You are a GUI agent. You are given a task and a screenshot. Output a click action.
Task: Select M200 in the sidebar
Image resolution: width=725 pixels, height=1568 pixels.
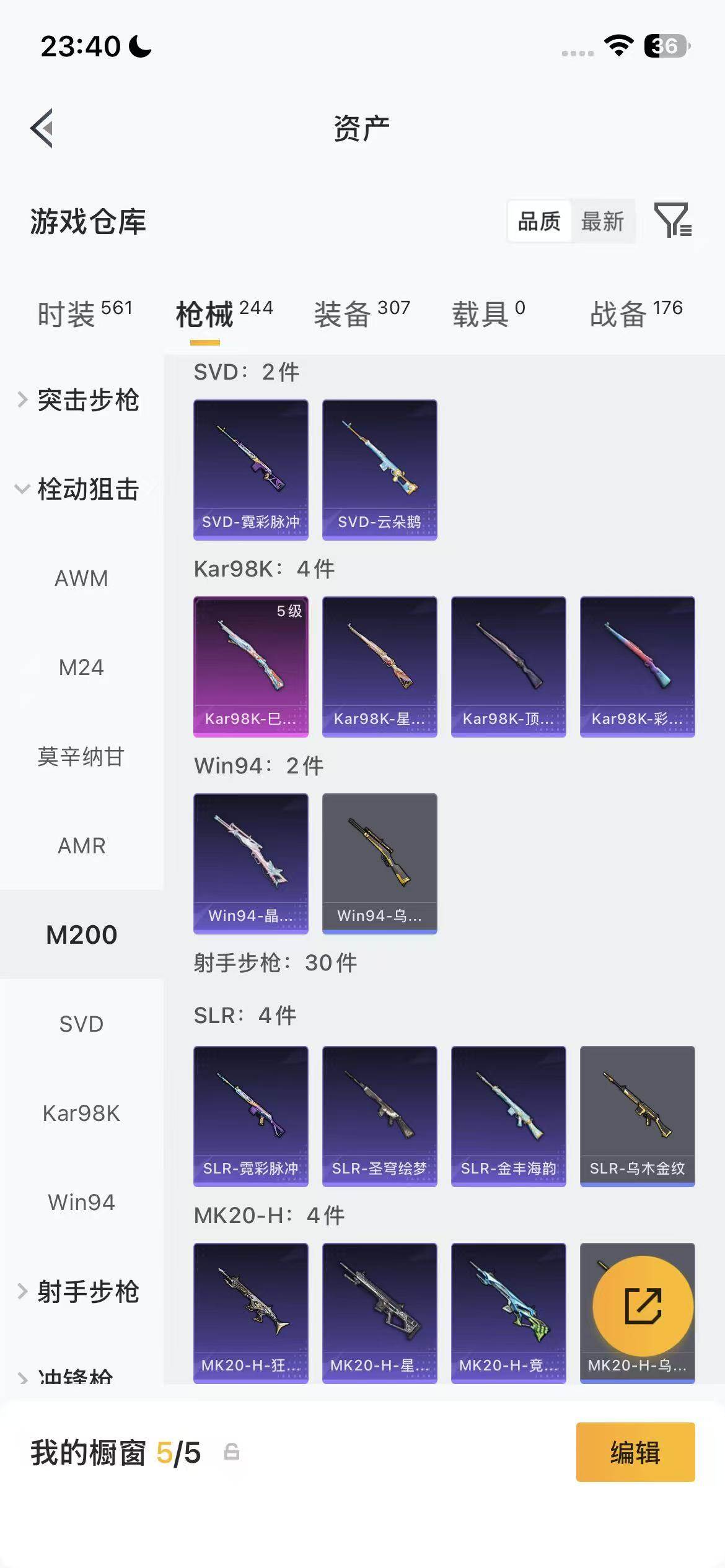point(81,933)
